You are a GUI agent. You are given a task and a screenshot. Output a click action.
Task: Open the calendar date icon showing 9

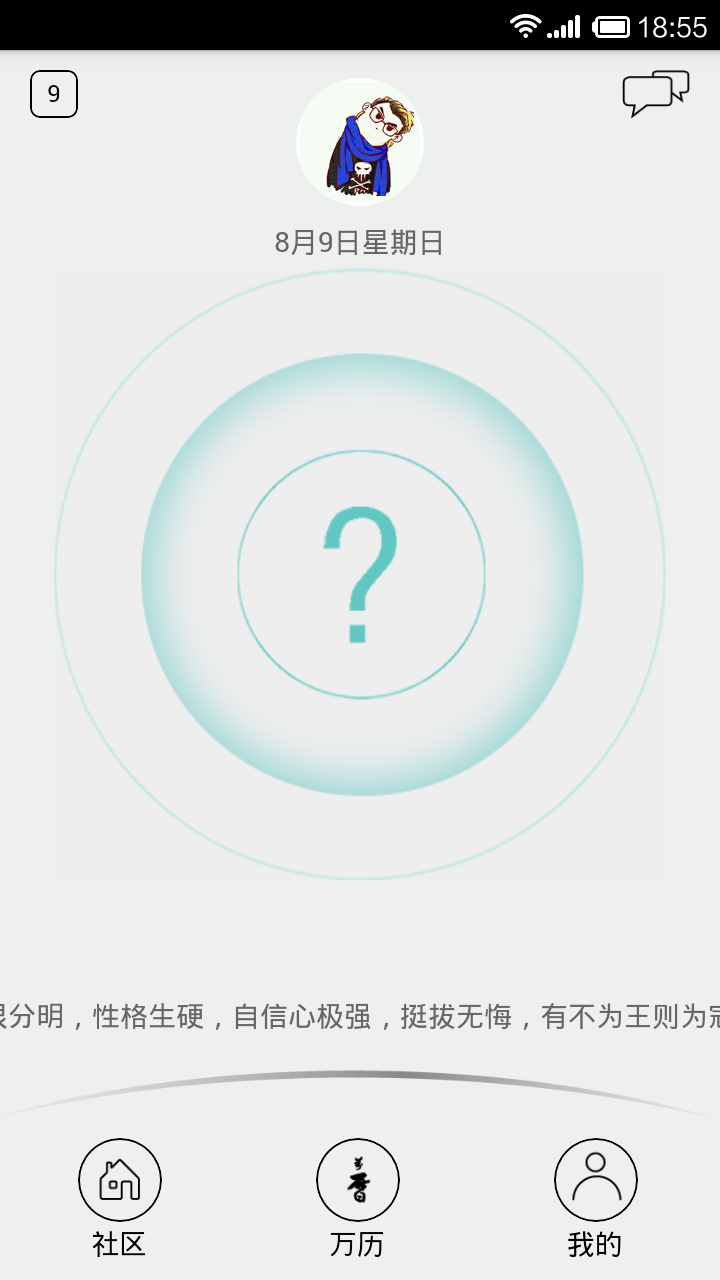click(x=54, y=94)
